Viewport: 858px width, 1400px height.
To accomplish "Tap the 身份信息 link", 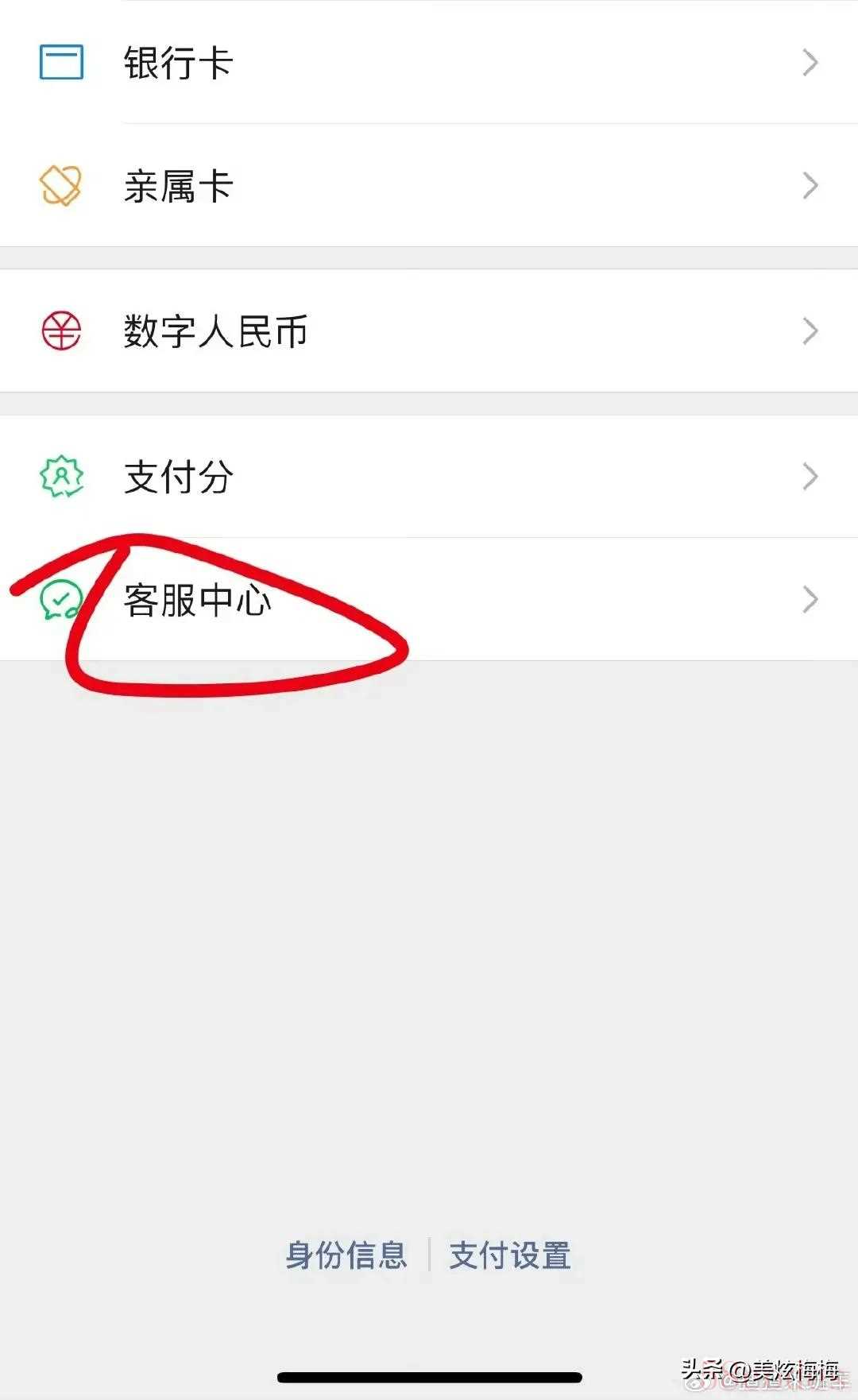I will click(x=346, y=1255).
